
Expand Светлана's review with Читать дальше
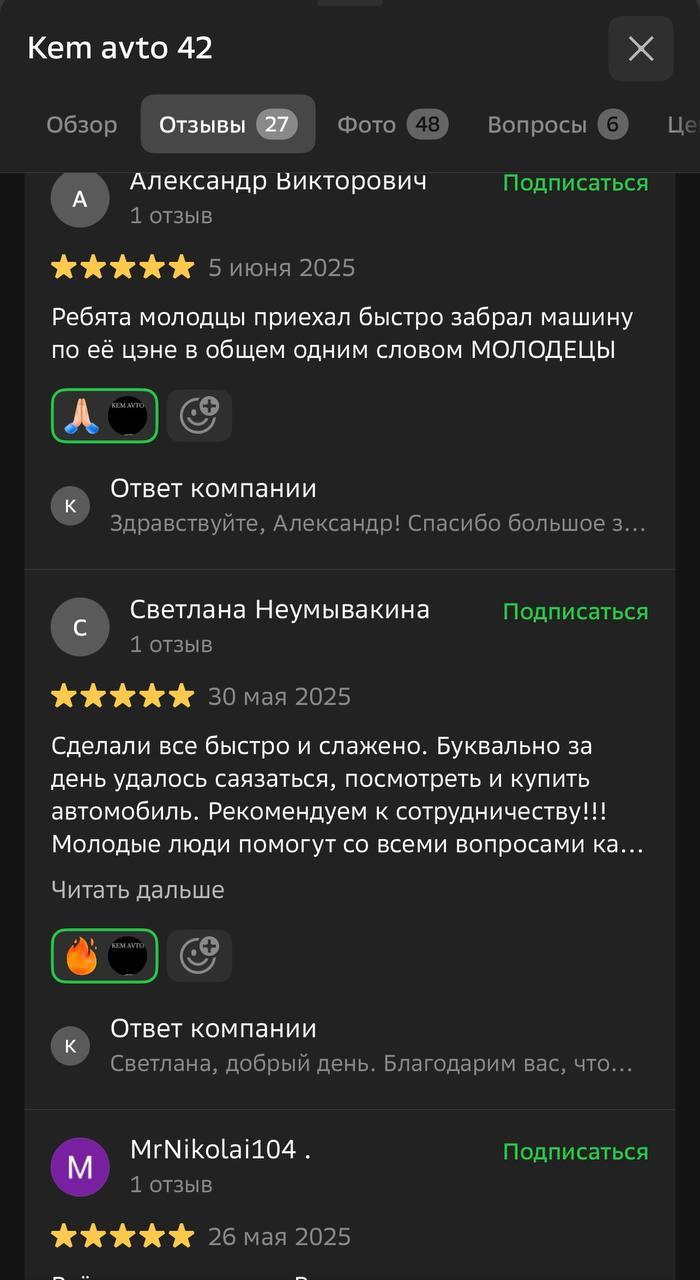click(138, 890)
